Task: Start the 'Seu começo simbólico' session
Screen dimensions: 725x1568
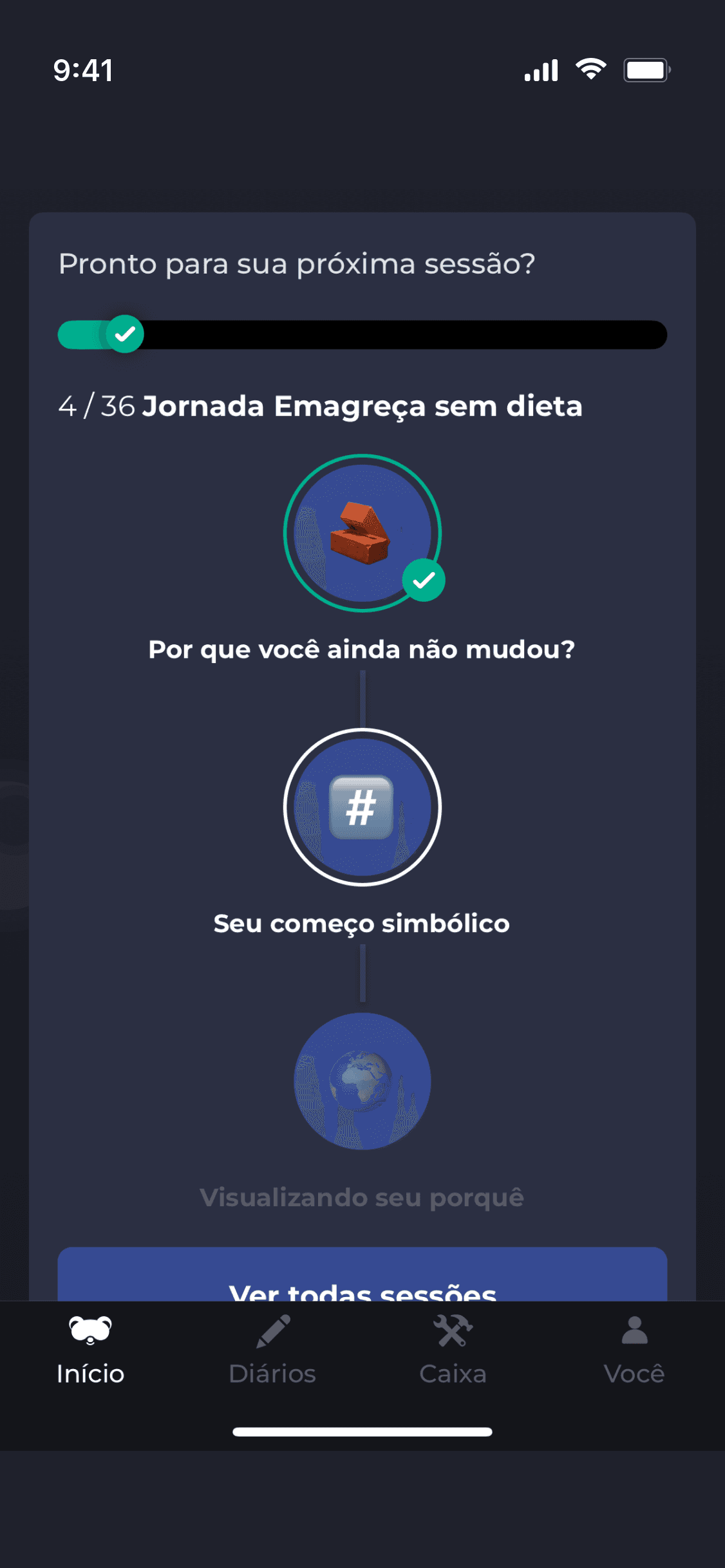Action: click(362, 807)
